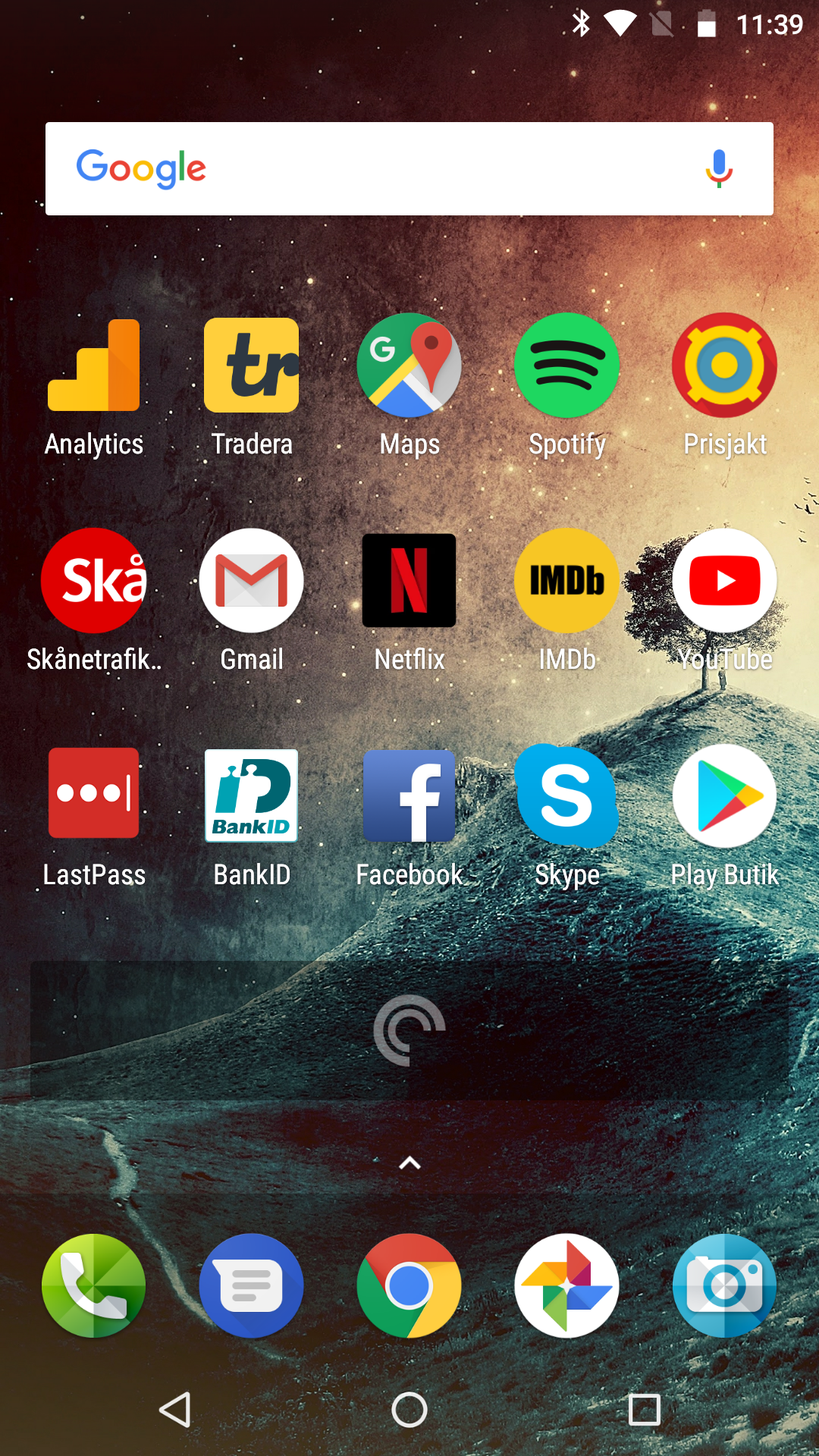
Task: Launch Tradera app
Action: (252, 366)
